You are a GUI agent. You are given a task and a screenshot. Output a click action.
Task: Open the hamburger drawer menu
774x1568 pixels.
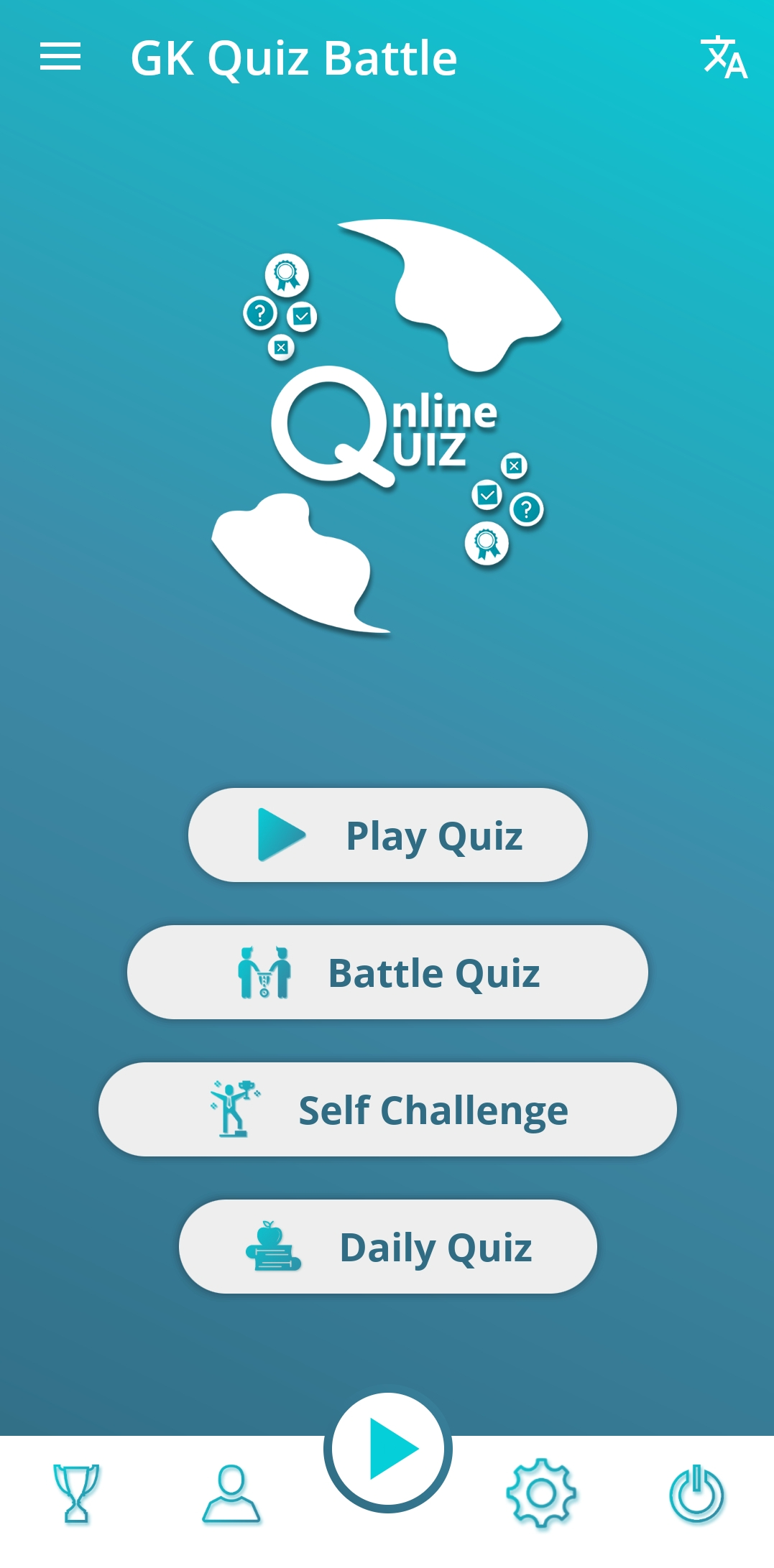coord(60,57)
